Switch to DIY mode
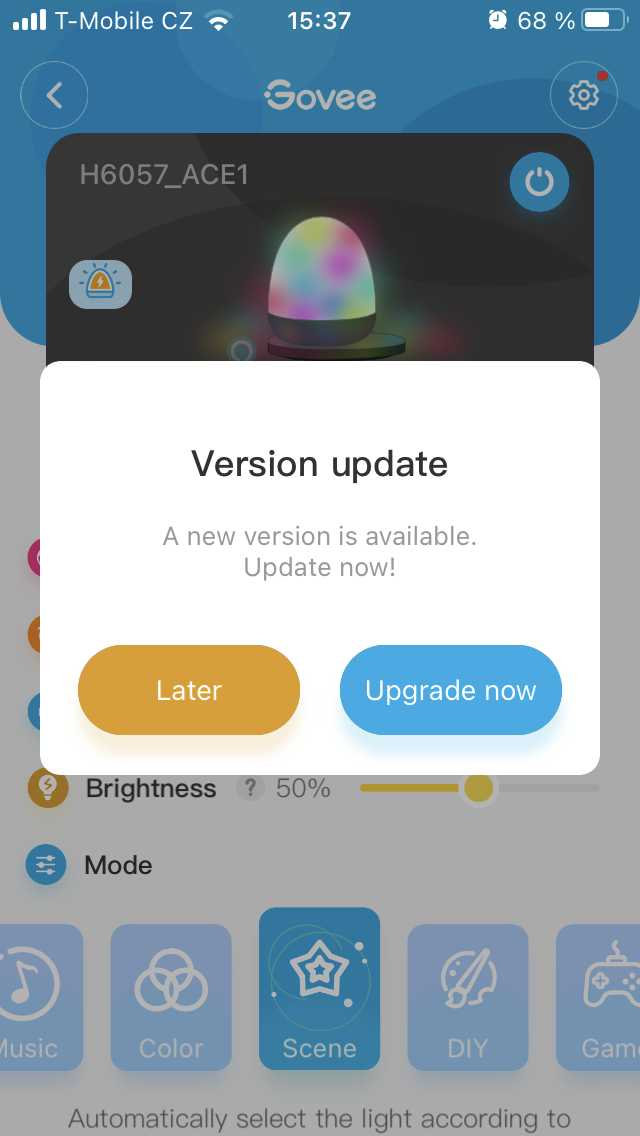This screenshot has width=640, height=1136. [x=467, y=997]
